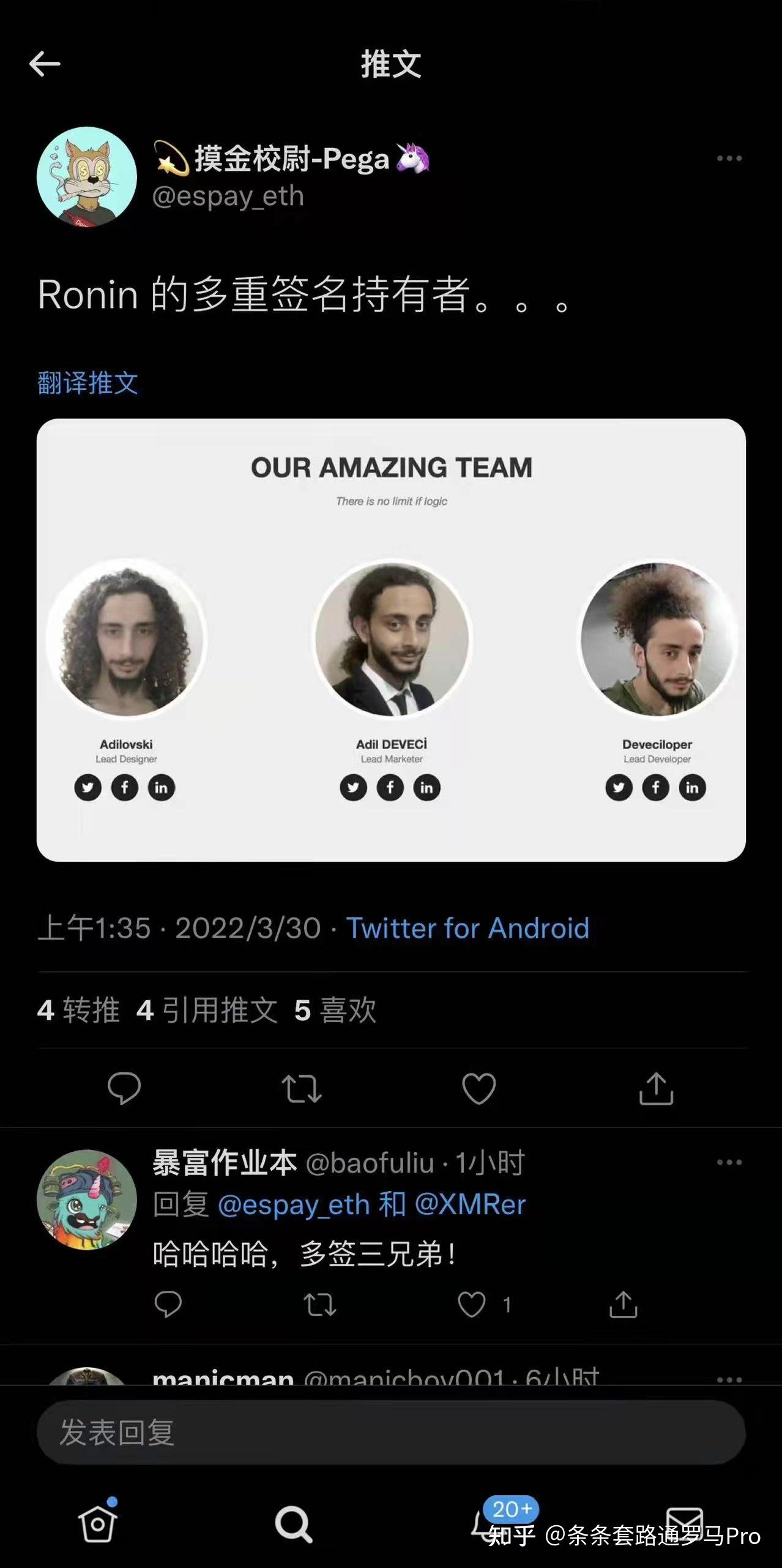
Task: Open overflow menu on the main tweet
Action: (x=729, y=159)
